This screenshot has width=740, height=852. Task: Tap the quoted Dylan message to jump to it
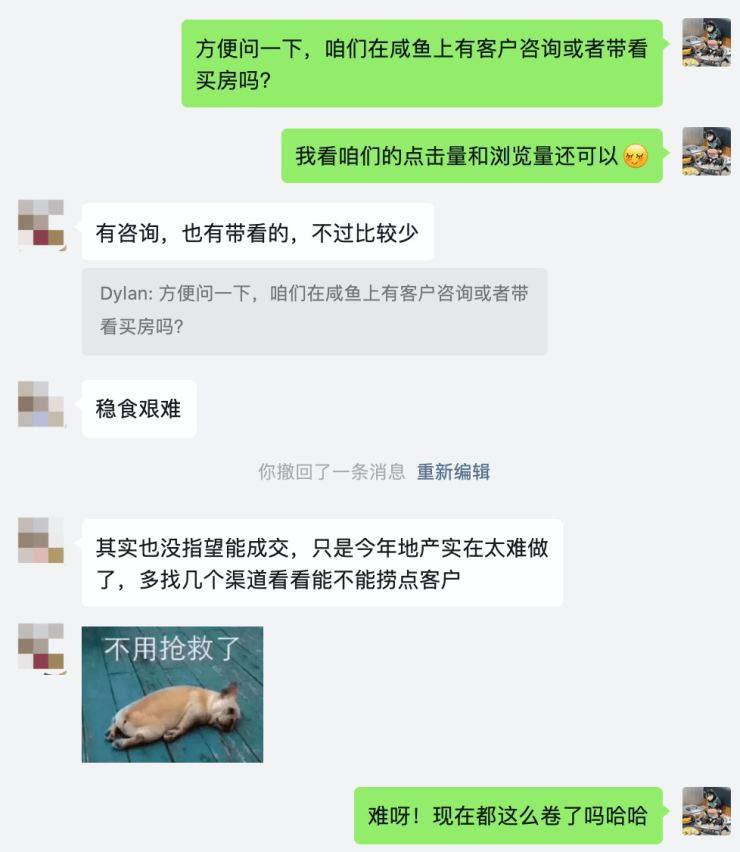[314, 310]
